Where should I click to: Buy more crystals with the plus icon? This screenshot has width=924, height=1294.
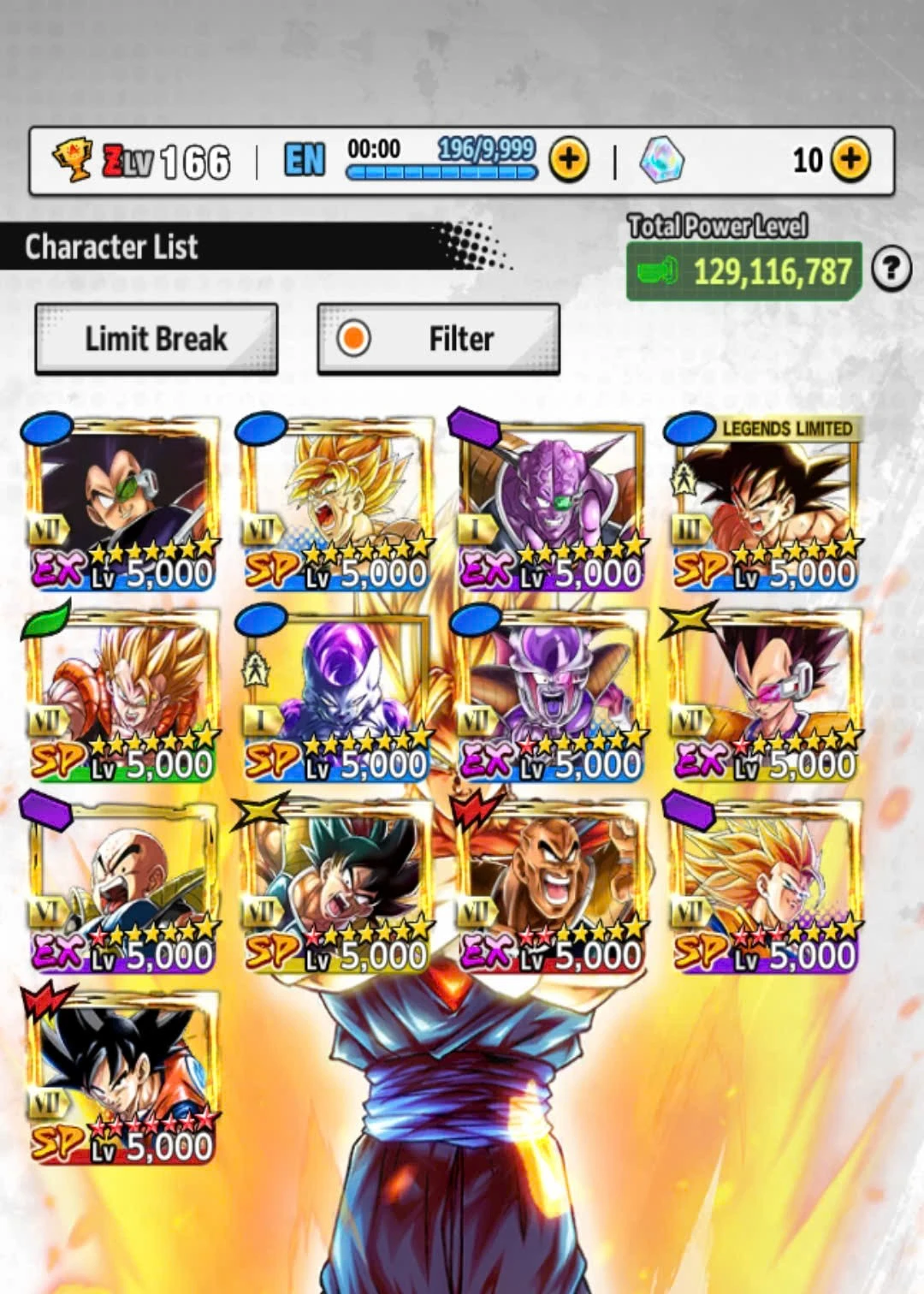click(x=850, y=159)
